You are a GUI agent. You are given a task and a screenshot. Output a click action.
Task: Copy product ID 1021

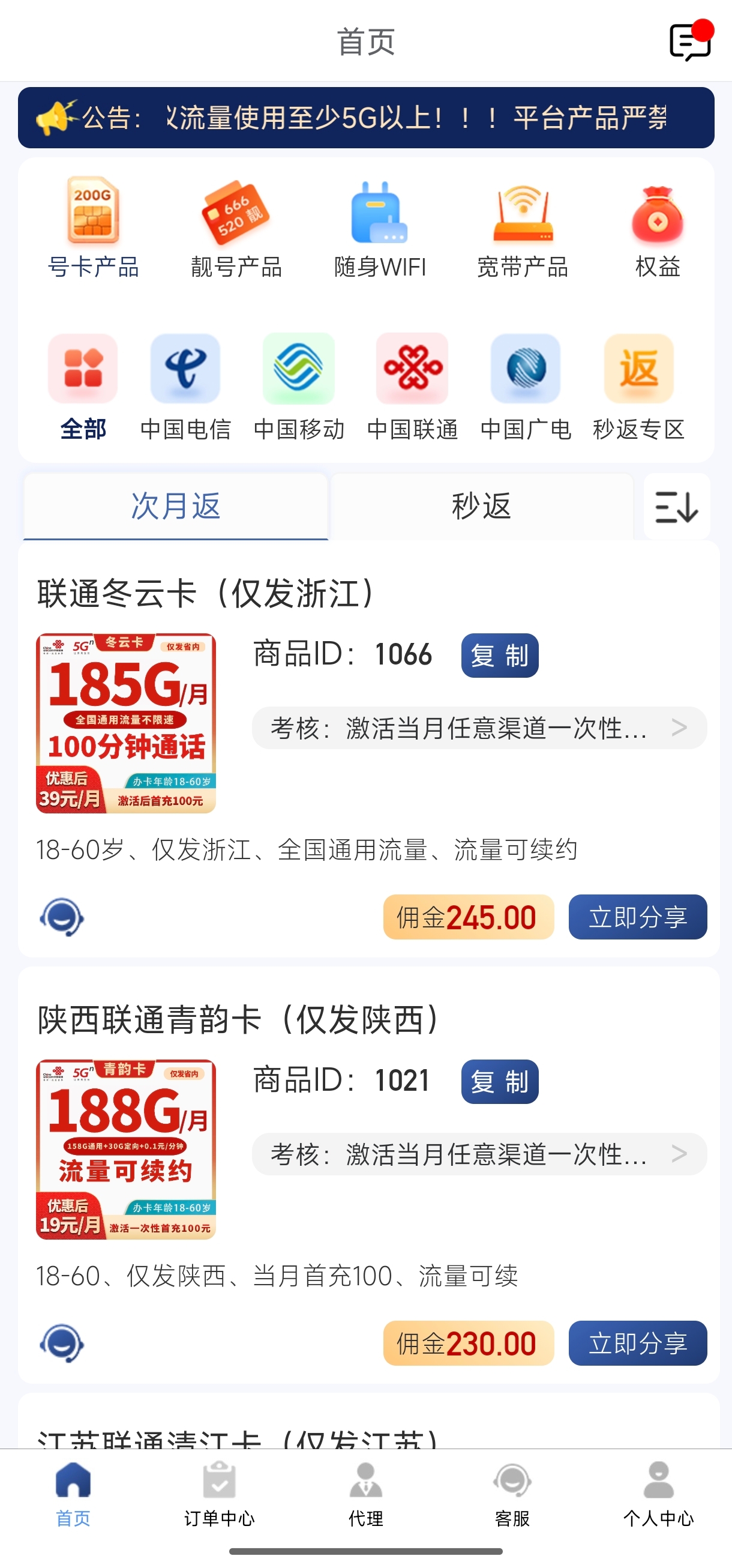point(500,1082)
